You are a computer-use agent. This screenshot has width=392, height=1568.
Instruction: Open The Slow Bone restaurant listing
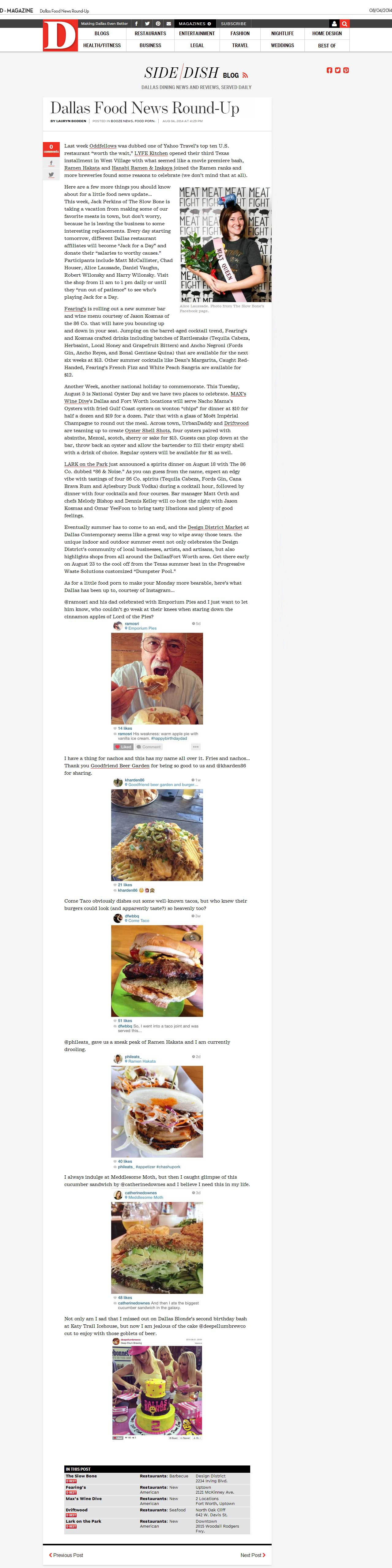[x=81, y=1476]
